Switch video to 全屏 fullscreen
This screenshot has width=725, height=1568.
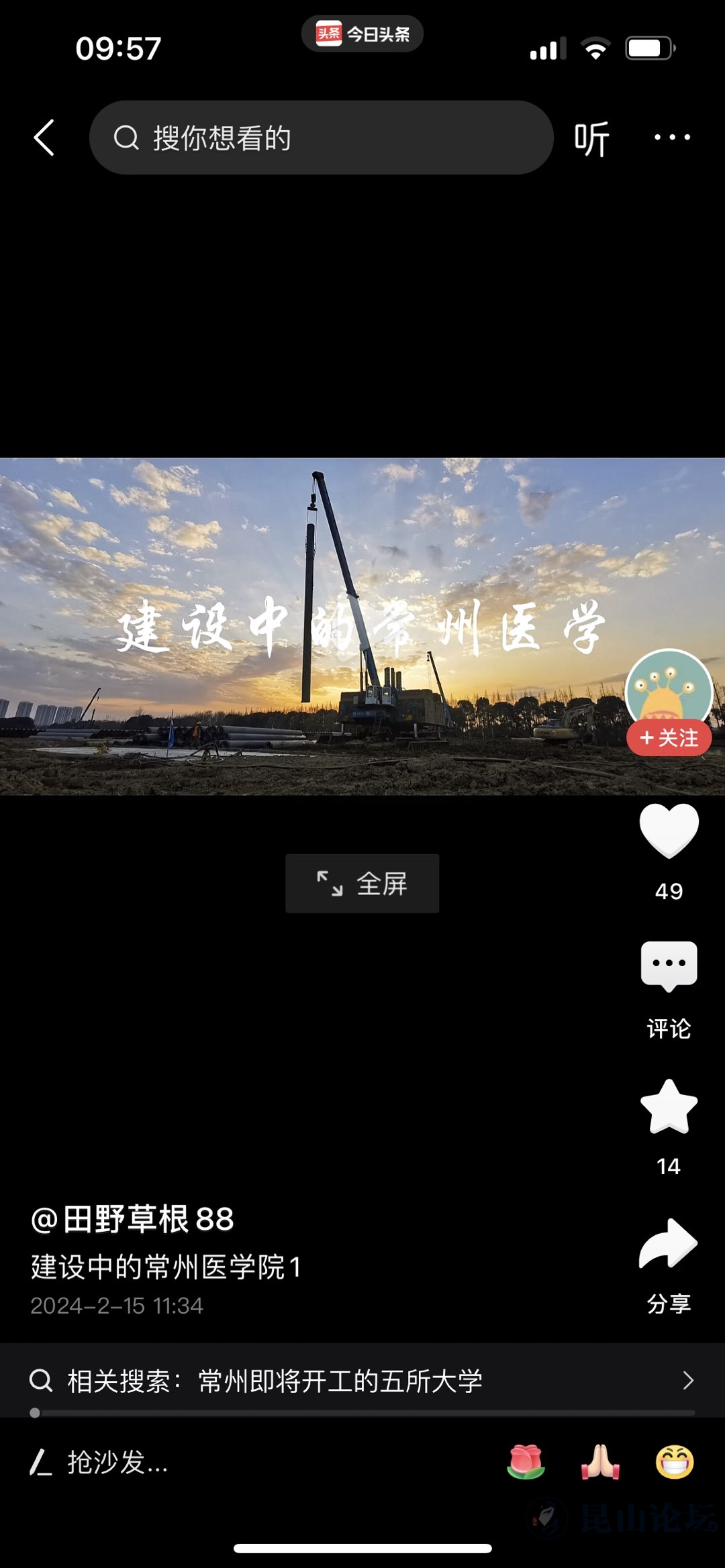click(x=362, y=884)
